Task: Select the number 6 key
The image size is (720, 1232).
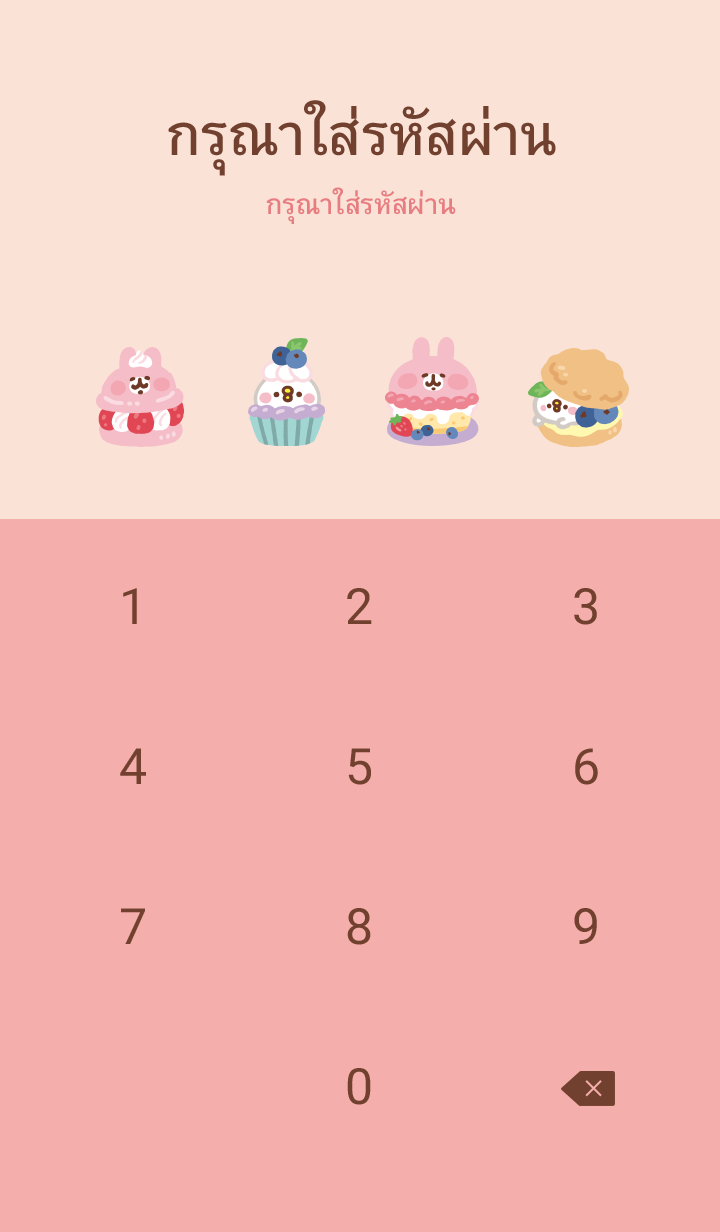Action: click(x=586, y=767)
